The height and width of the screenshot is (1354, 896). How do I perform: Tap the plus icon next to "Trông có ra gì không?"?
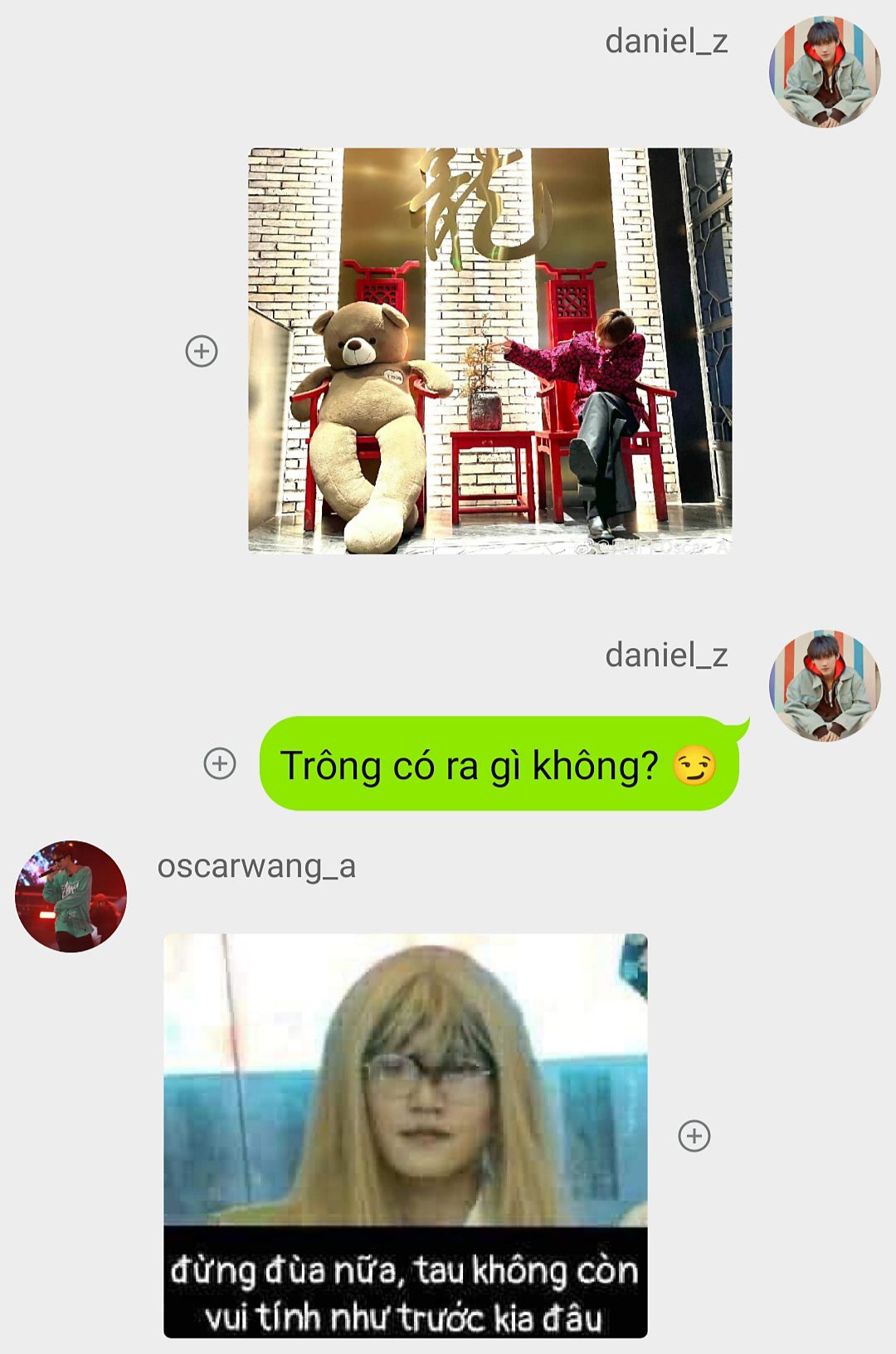click(220, 763)
